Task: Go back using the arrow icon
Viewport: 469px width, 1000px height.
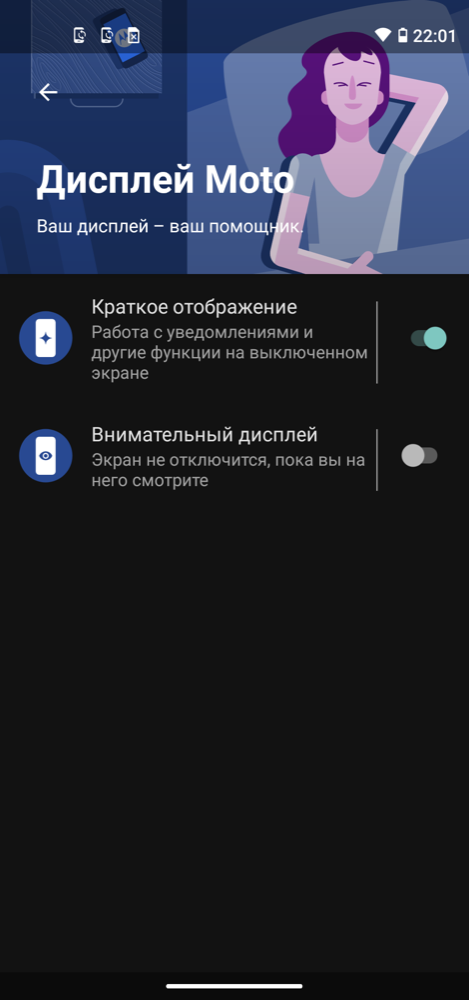Action: pyautogui.click(x=48, y=92)
